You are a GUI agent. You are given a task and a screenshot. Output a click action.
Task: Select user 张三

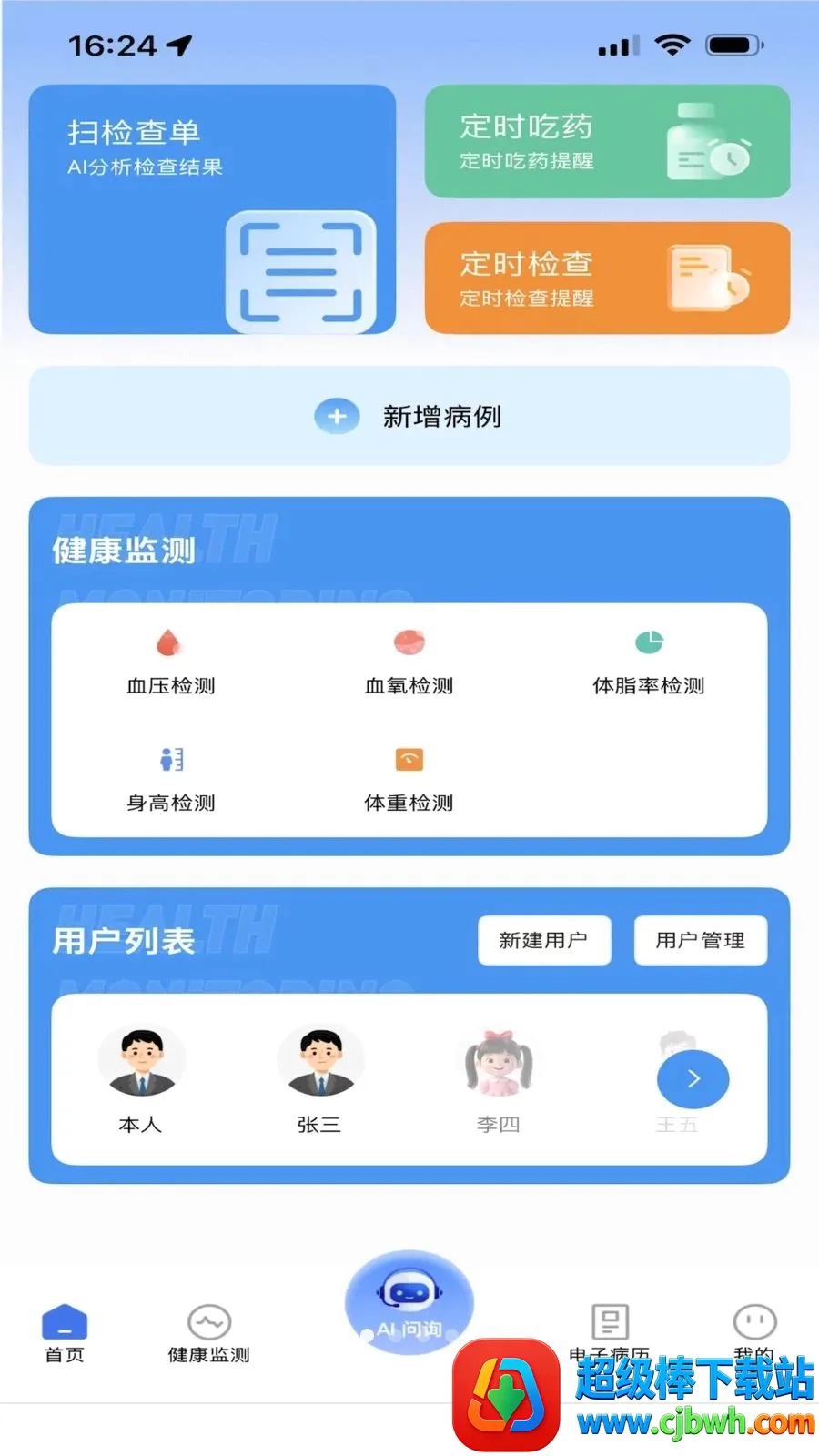tap(320, 1081)
